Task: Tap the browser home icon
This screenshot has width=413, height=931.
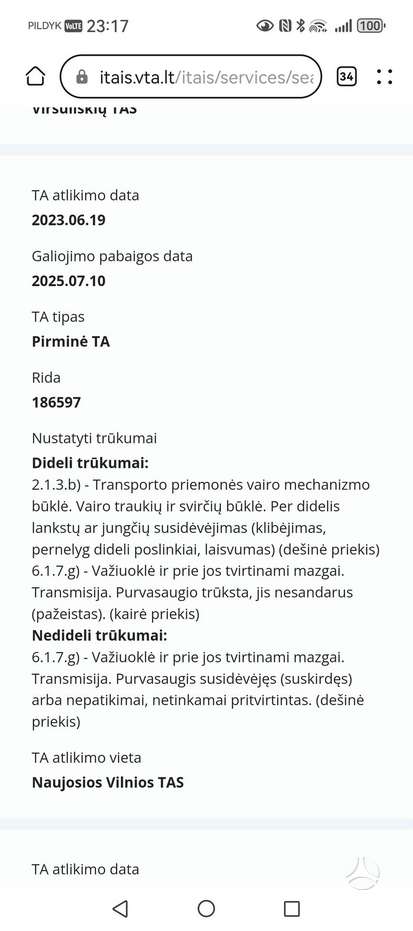Action: pyautogui.click(x=36, y=77)
